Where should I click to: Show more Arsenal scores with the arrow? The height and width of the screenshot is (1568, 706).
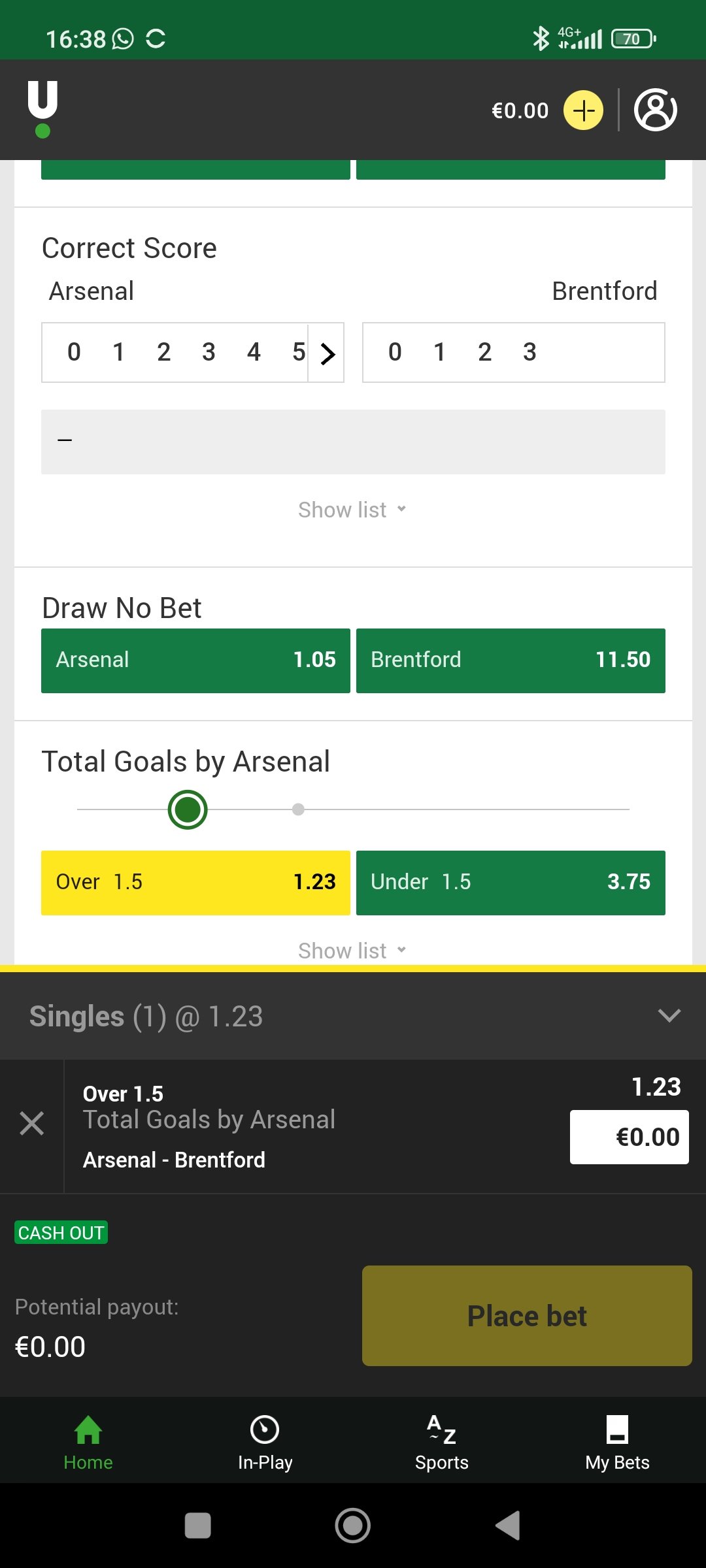click(327, 353)
